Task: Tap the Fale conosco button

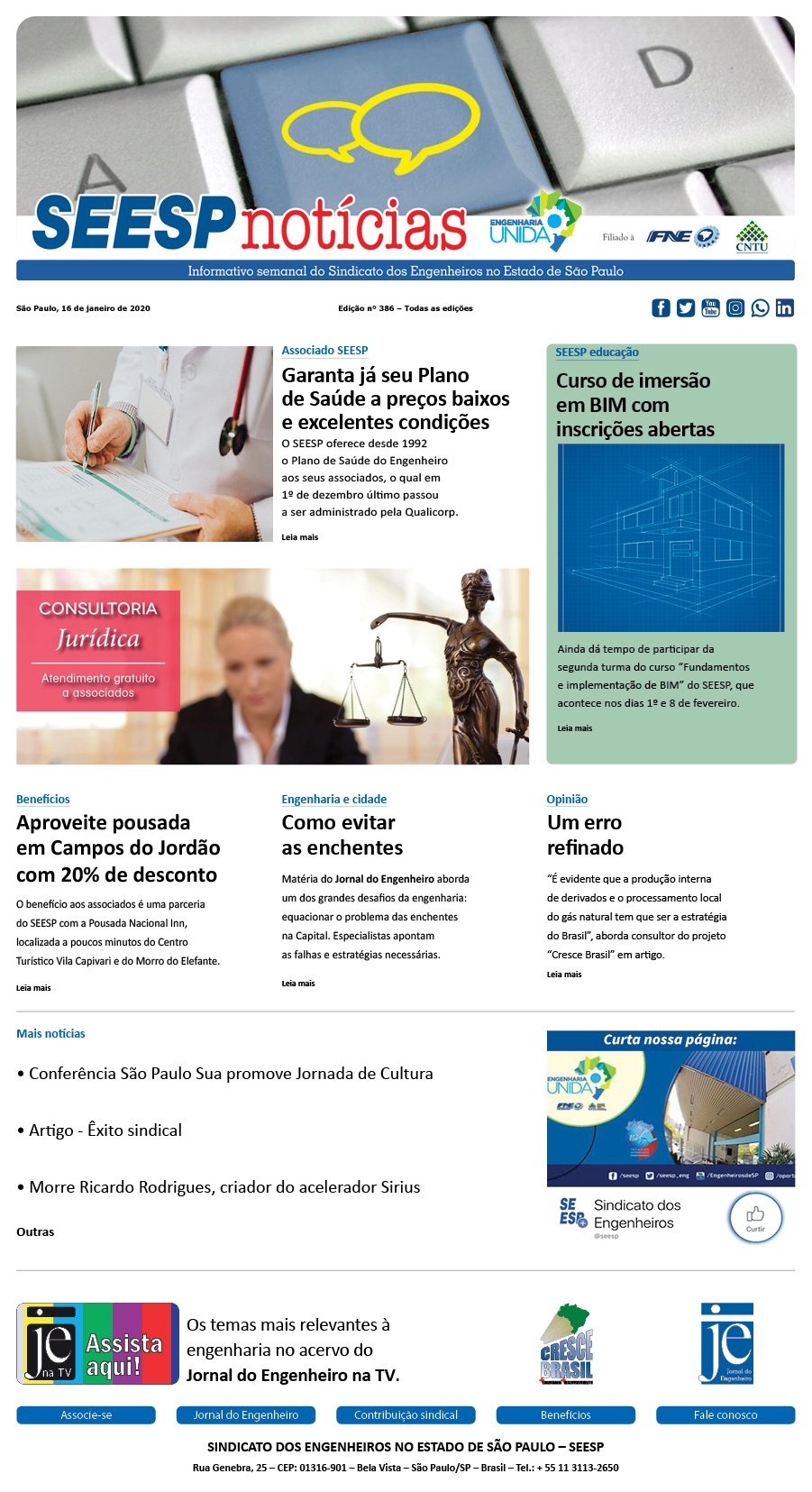Action: click(x=725, y=1415)
